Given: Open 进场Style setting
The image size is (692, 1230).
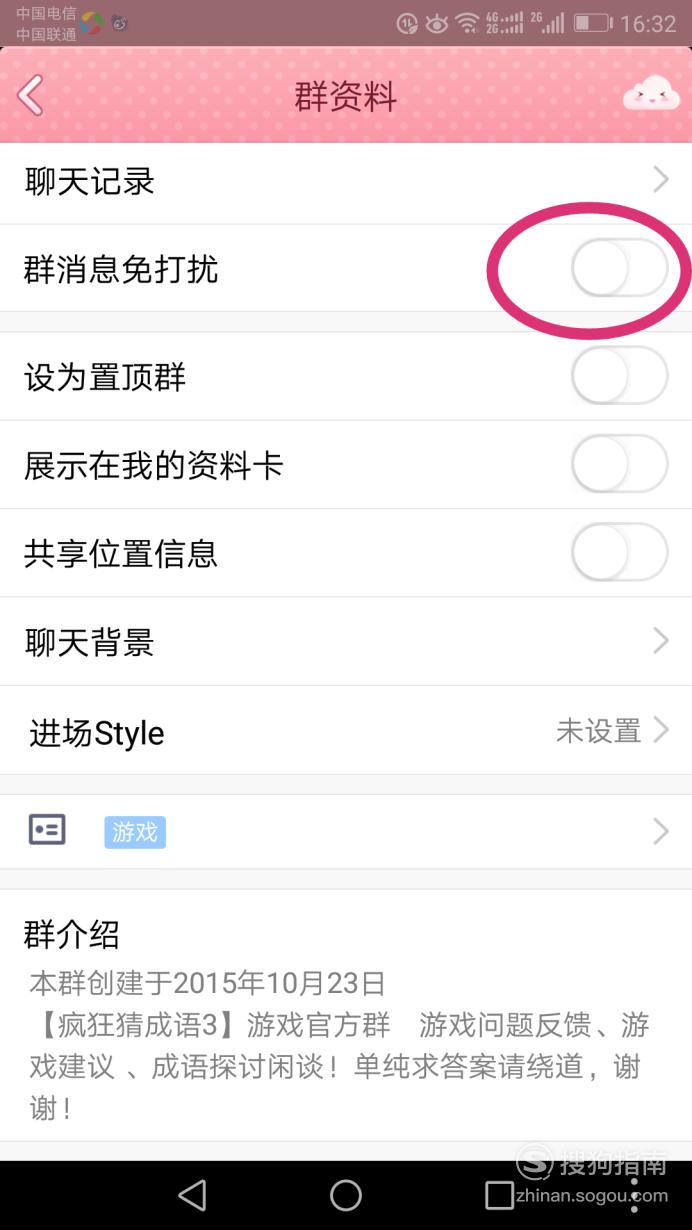Looking at the screenshot, I should [x=346, y=731].
